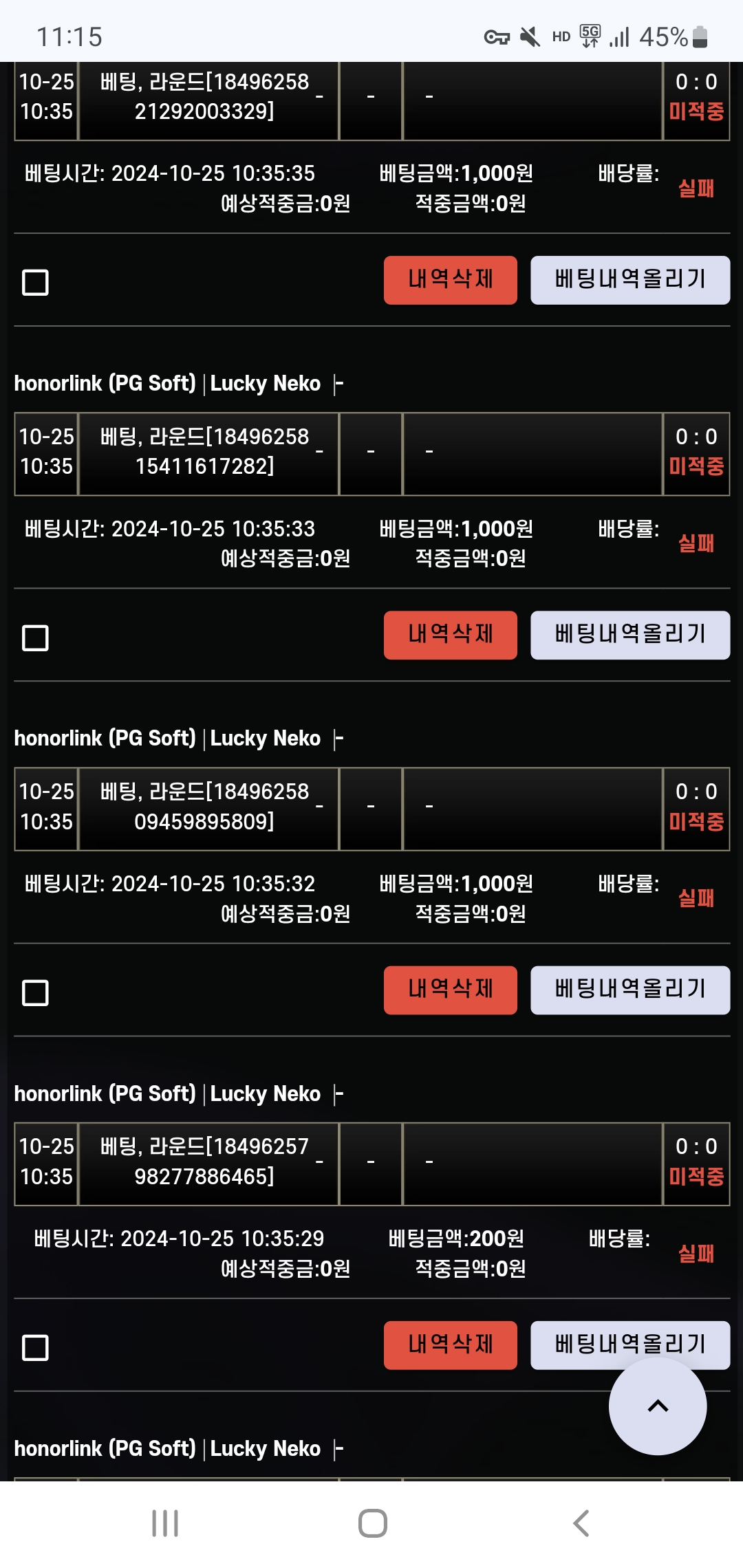Delete the 200원 bet from 10:35:29
743x1568 pixels.
tap(450, 1344)
